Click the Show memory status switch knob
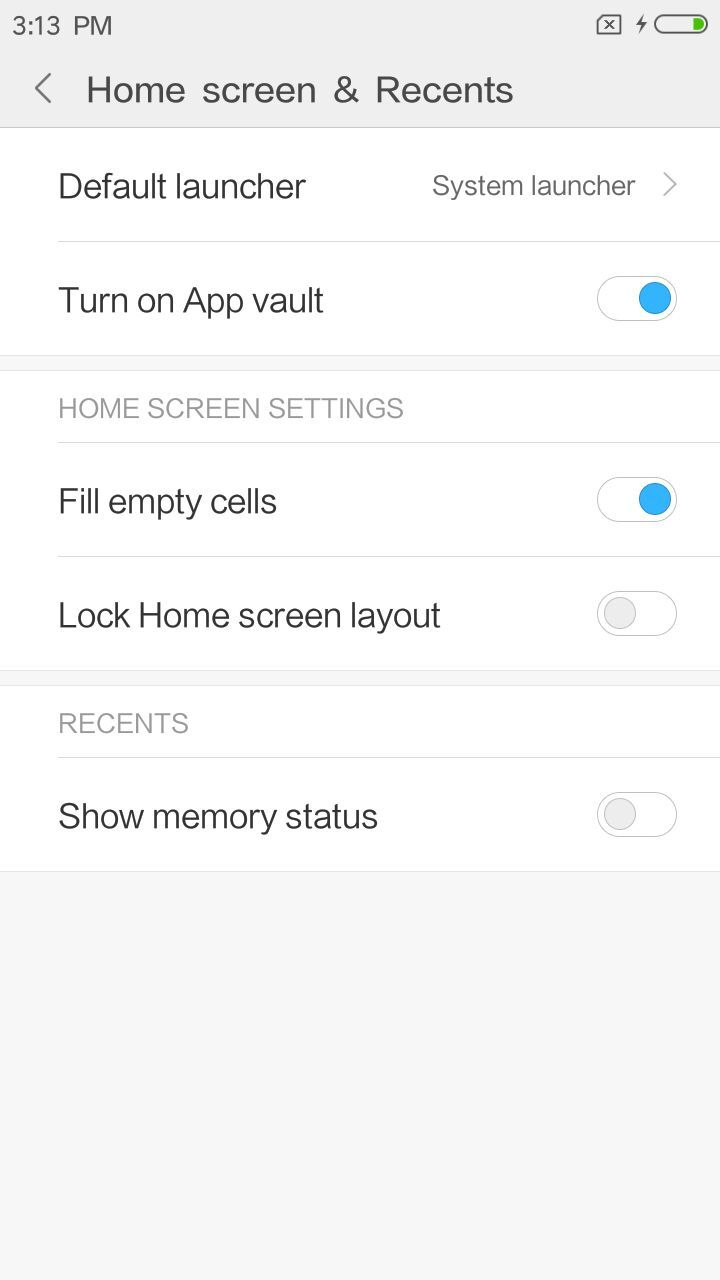 619,814
